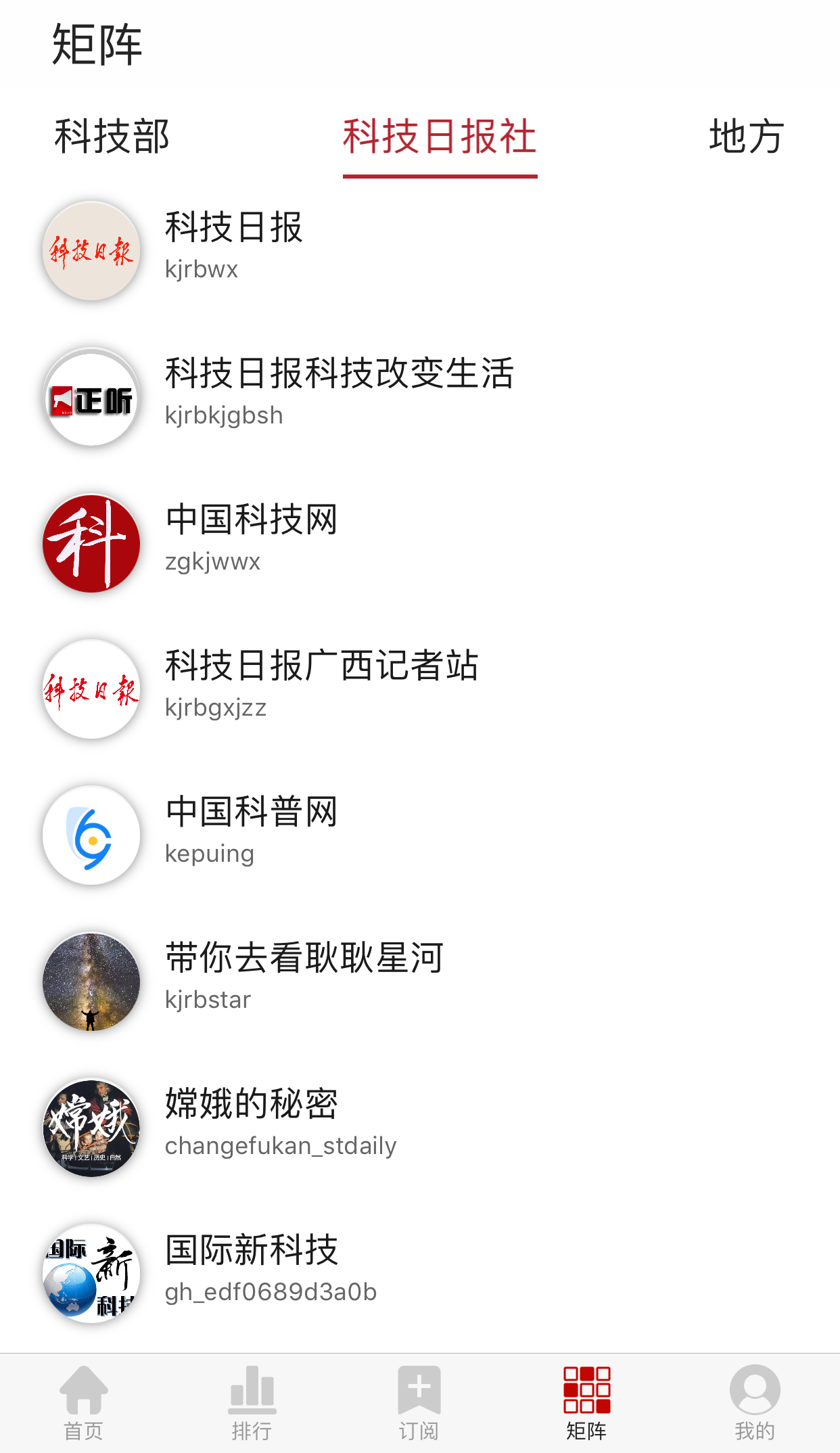Tap the 矩阵 bottom tab
This screenshot has height=1453, width=840.
586,1403
